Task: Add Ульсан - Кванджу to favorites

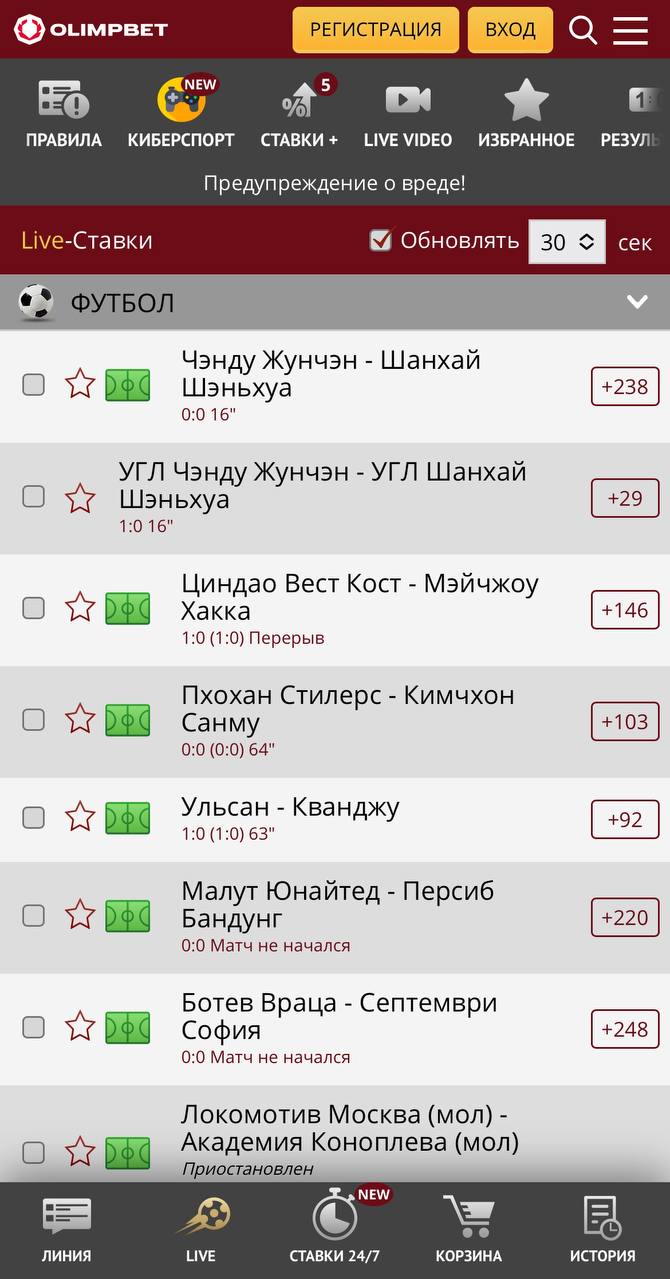Action: (x=80, y=818)
